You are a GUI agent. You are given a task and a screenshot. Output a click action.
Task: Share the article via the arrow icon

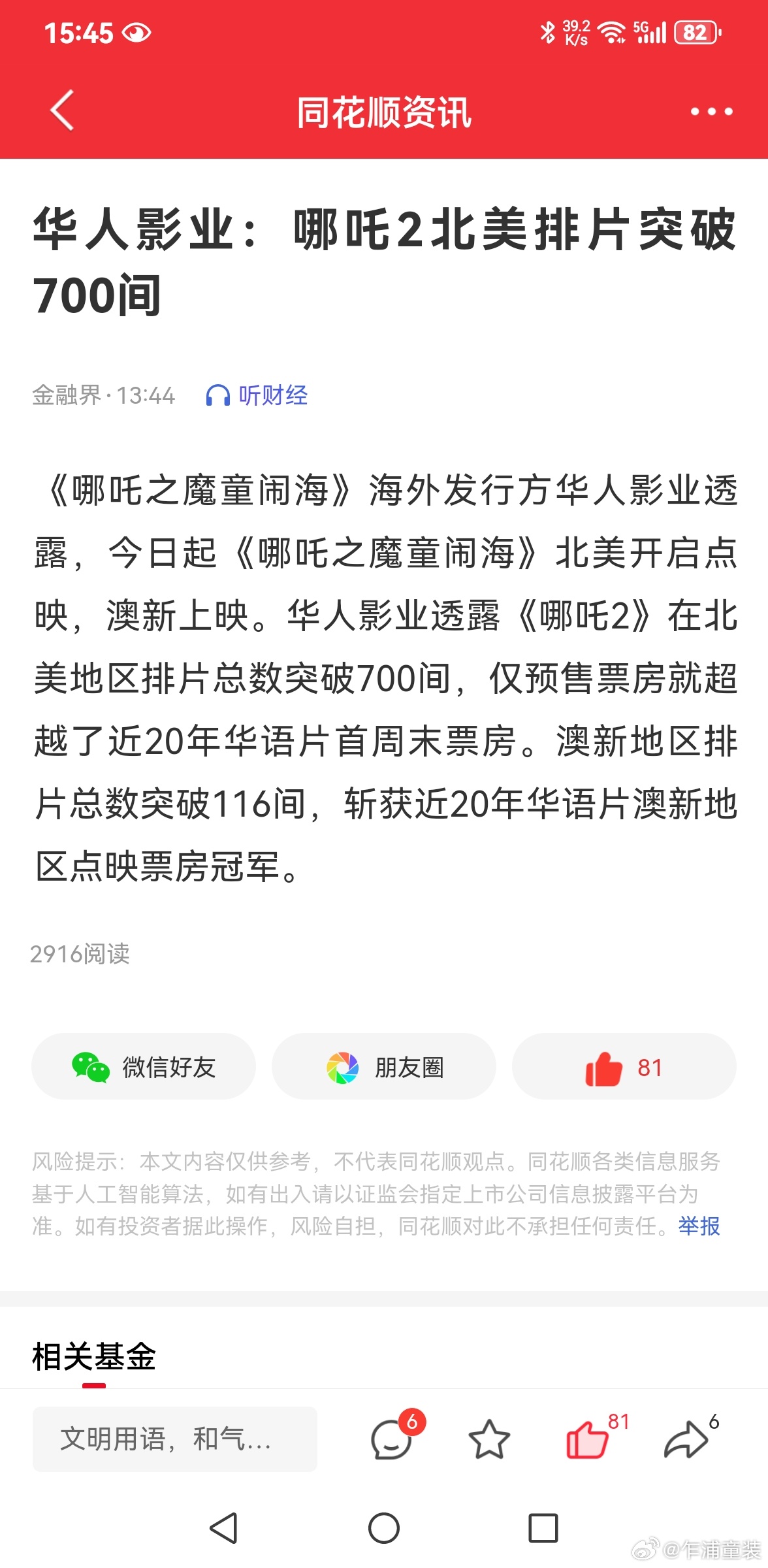pos(686,1439)
